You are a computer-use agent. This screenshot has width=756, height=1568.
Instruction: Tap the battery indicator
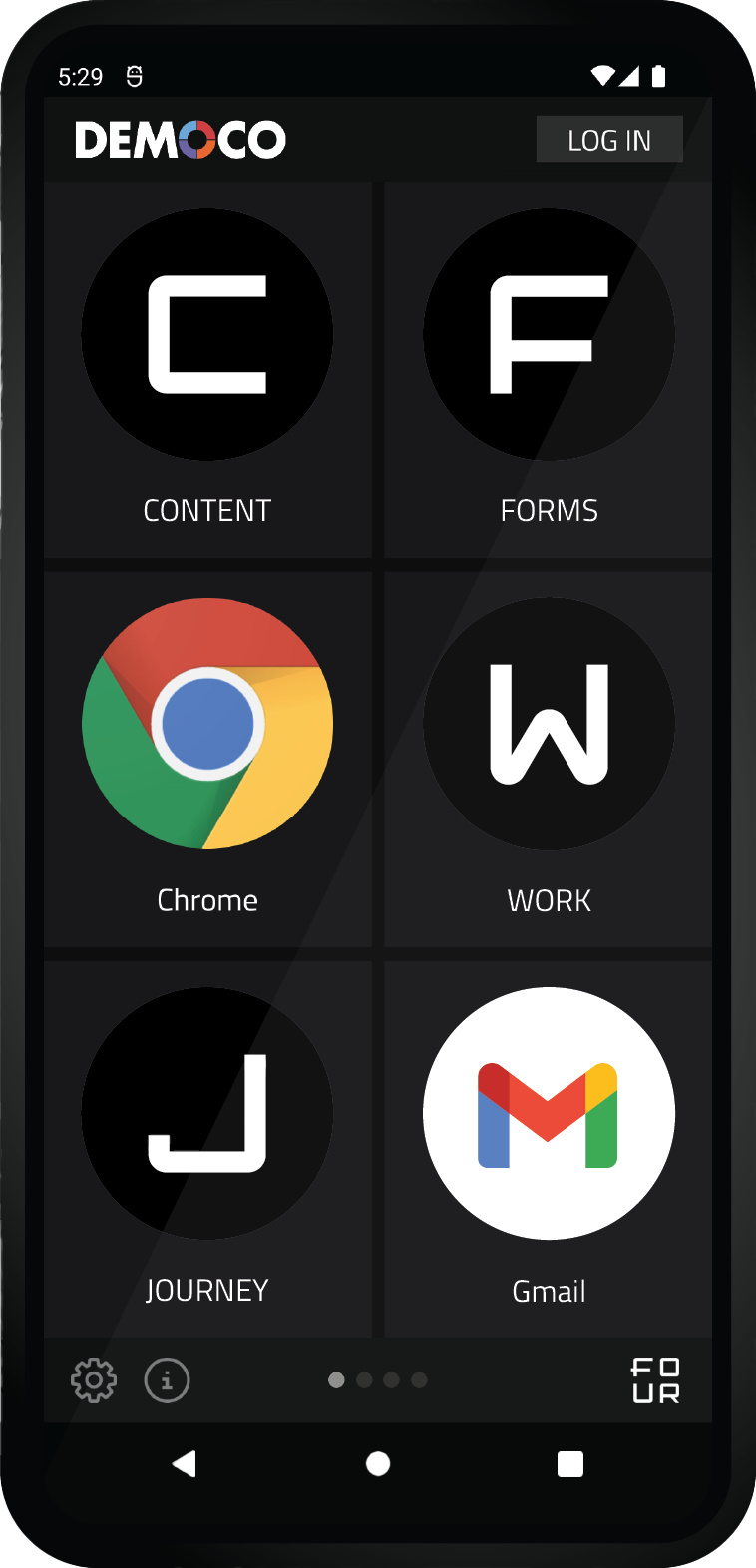point(659,75)
